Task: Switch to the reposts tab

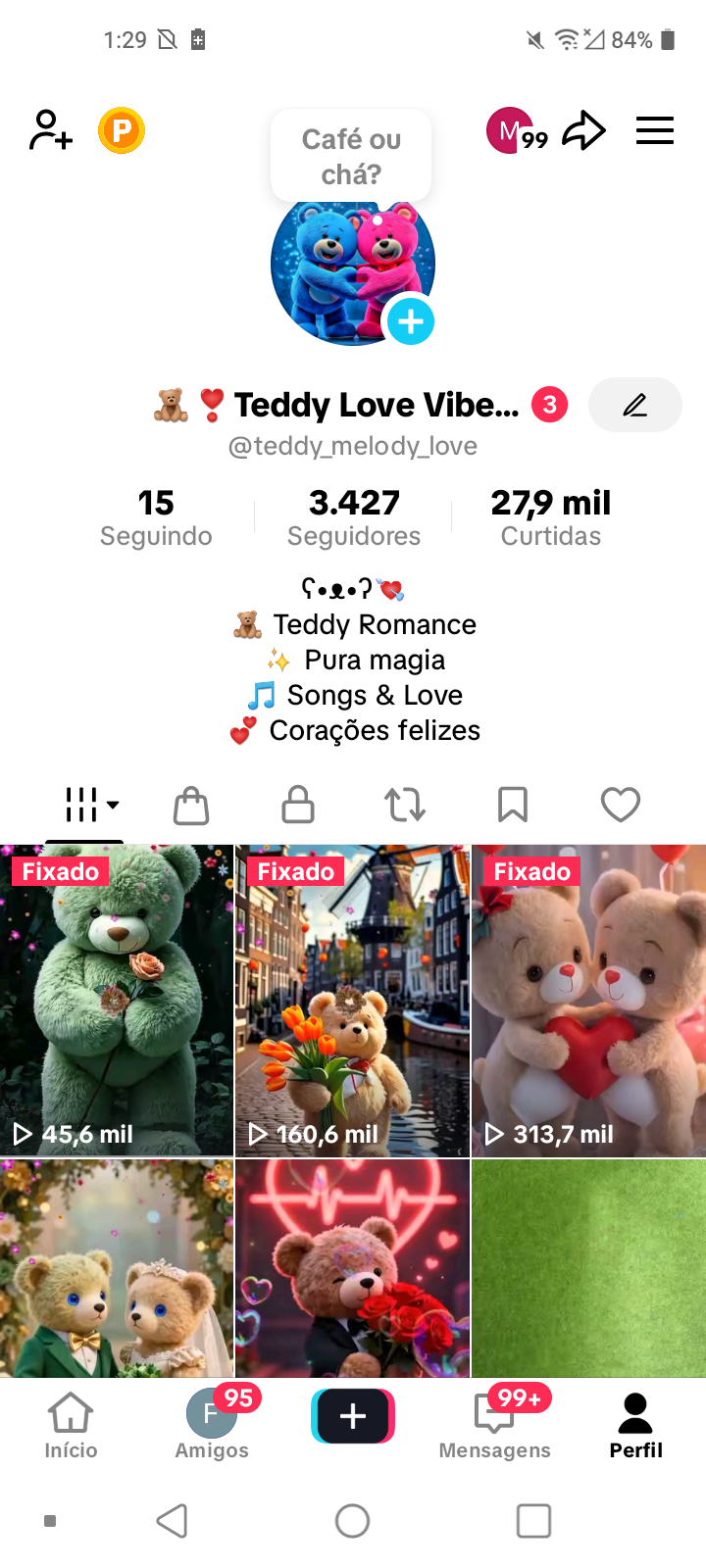Action: [x=405, y=806]
